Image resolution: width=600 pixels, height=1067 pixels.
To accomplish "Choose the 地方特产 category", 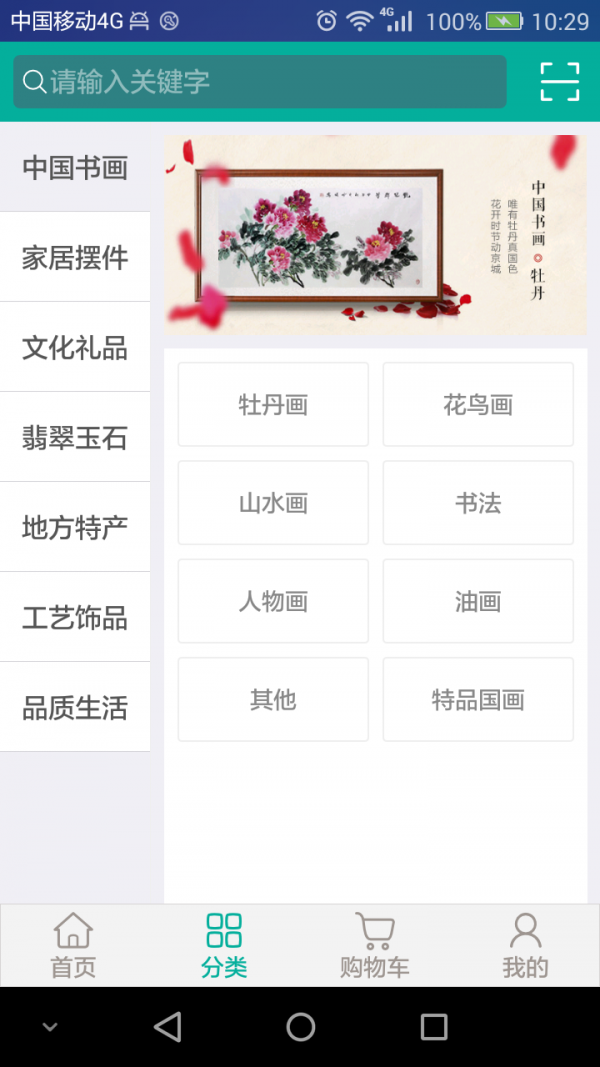I will 75,527.
